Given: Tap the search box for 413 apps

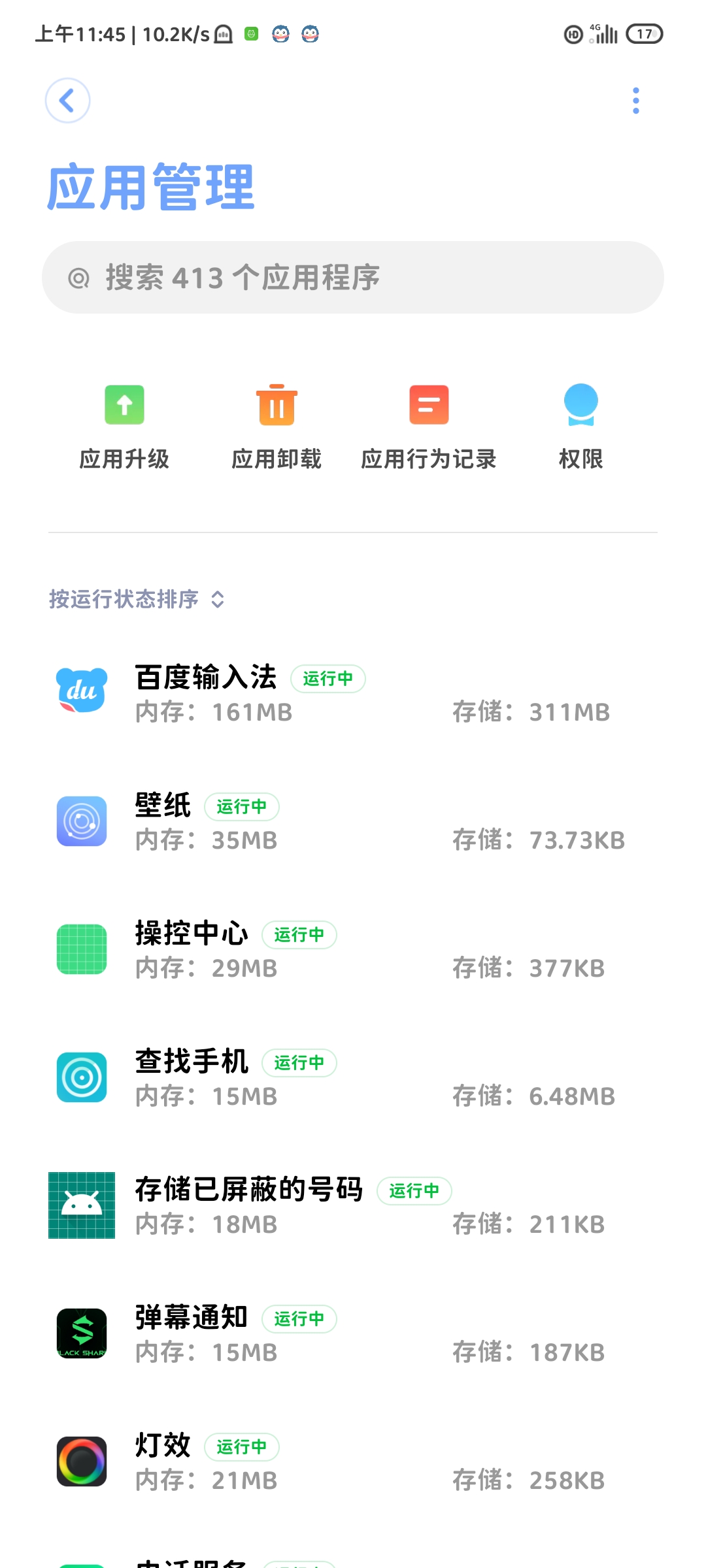Looking at the screenshot, I should point(353,278).
